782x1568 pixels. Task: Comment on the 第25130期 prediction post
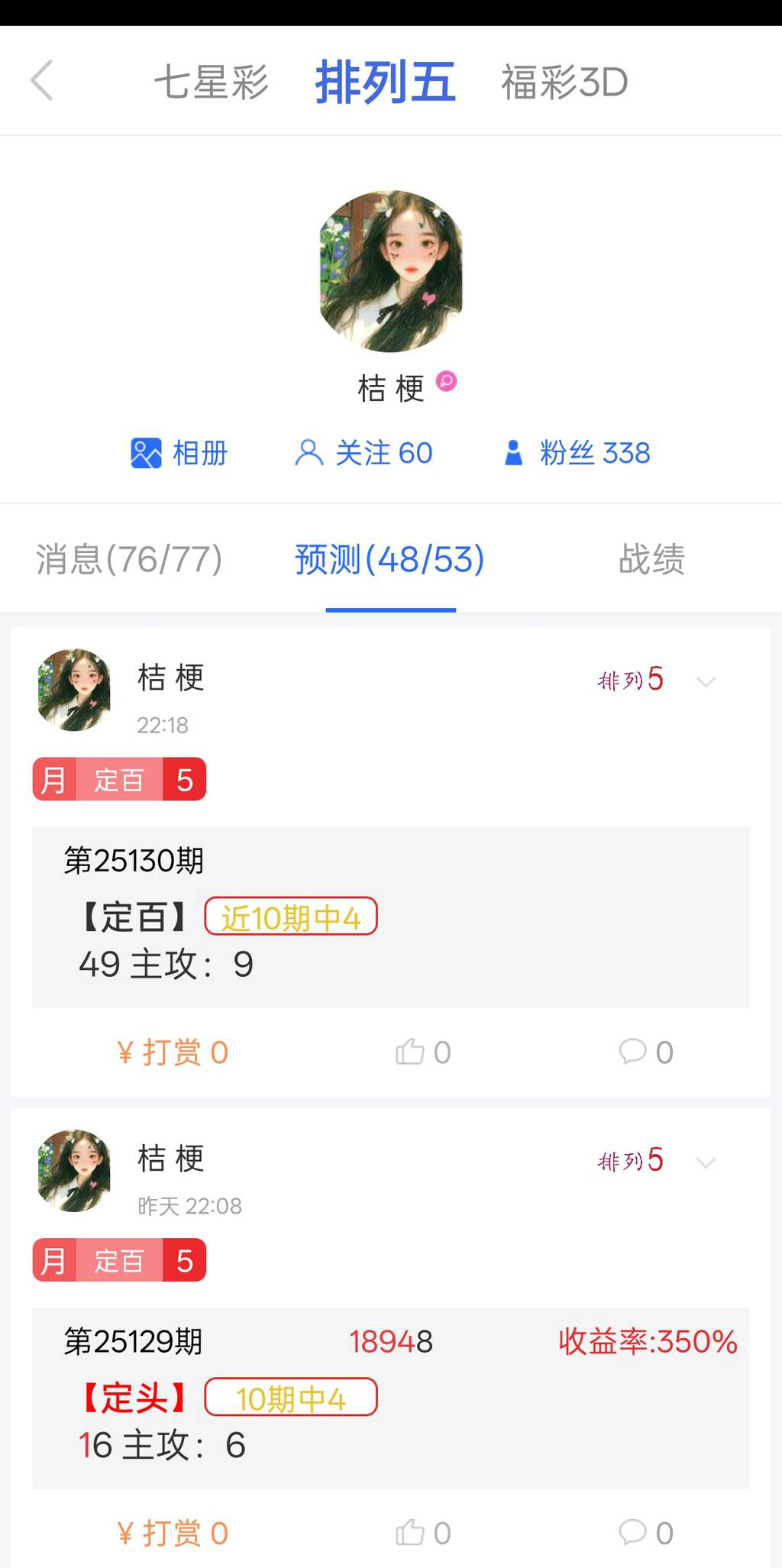point(646,1052)
